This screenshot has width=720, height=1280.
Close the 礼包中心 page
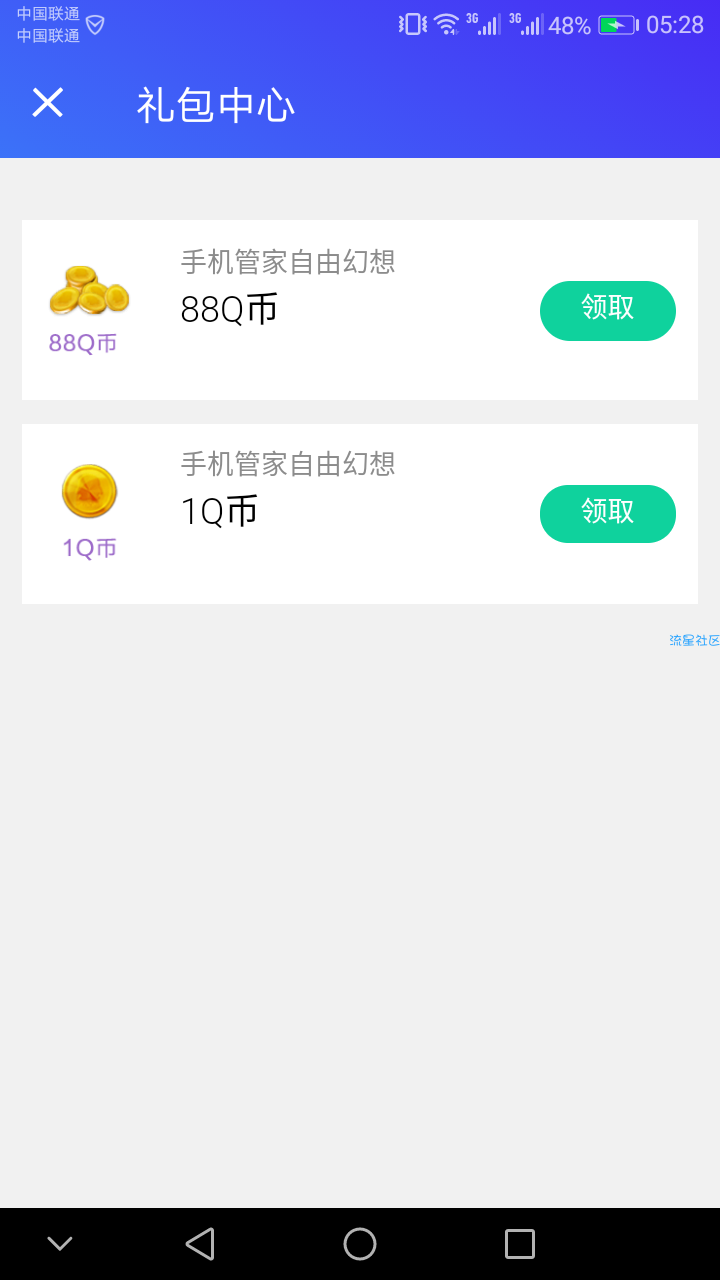47,103
